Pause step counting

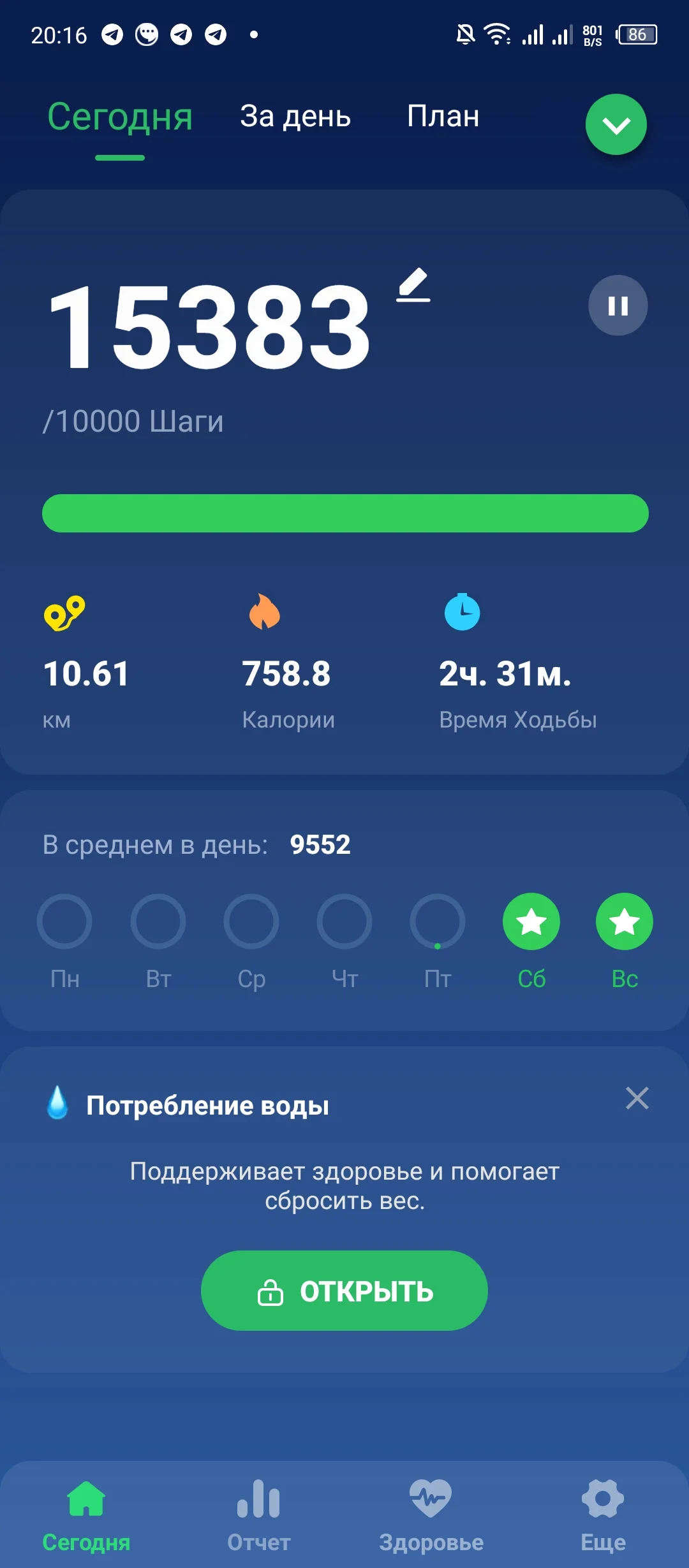618,305
